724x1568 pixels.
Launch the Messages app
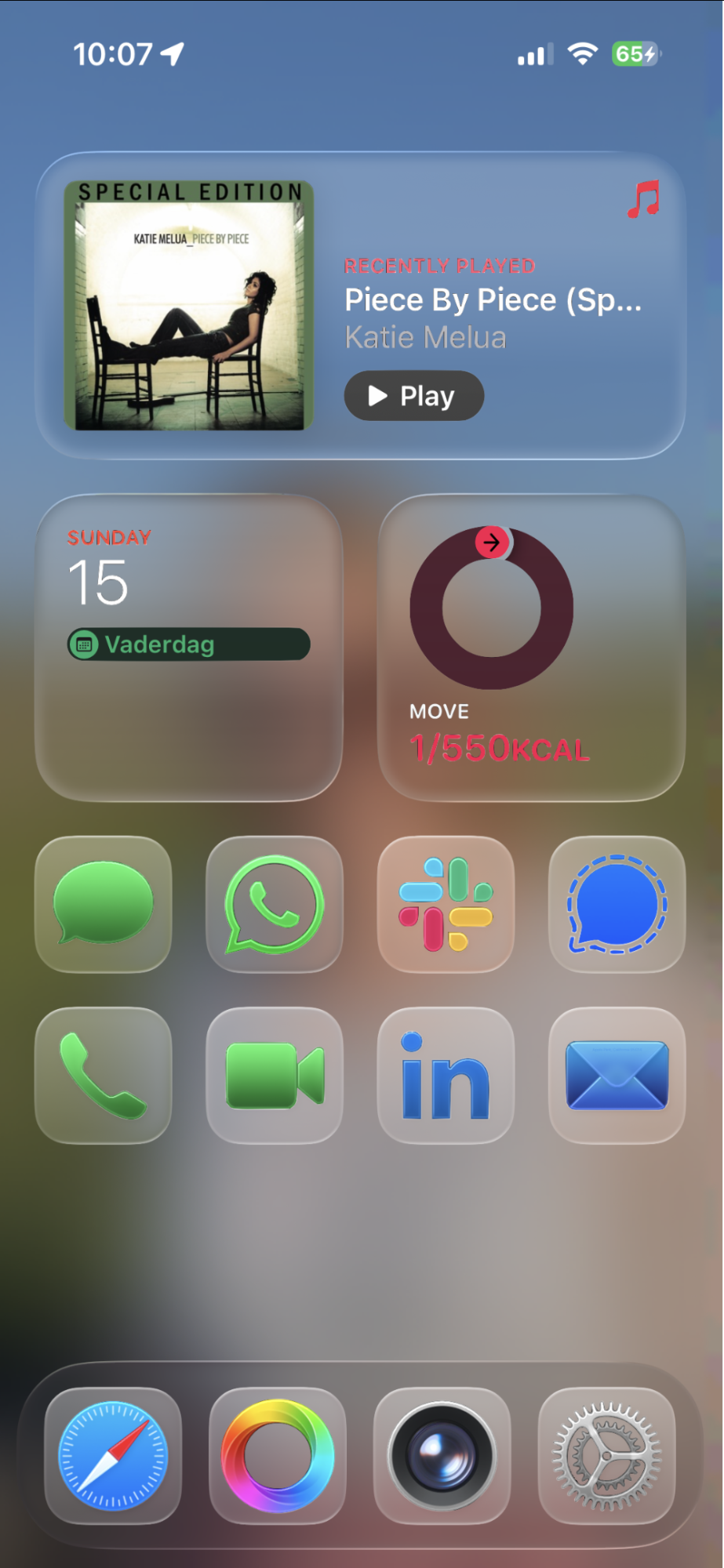click(x=104, y=904)
